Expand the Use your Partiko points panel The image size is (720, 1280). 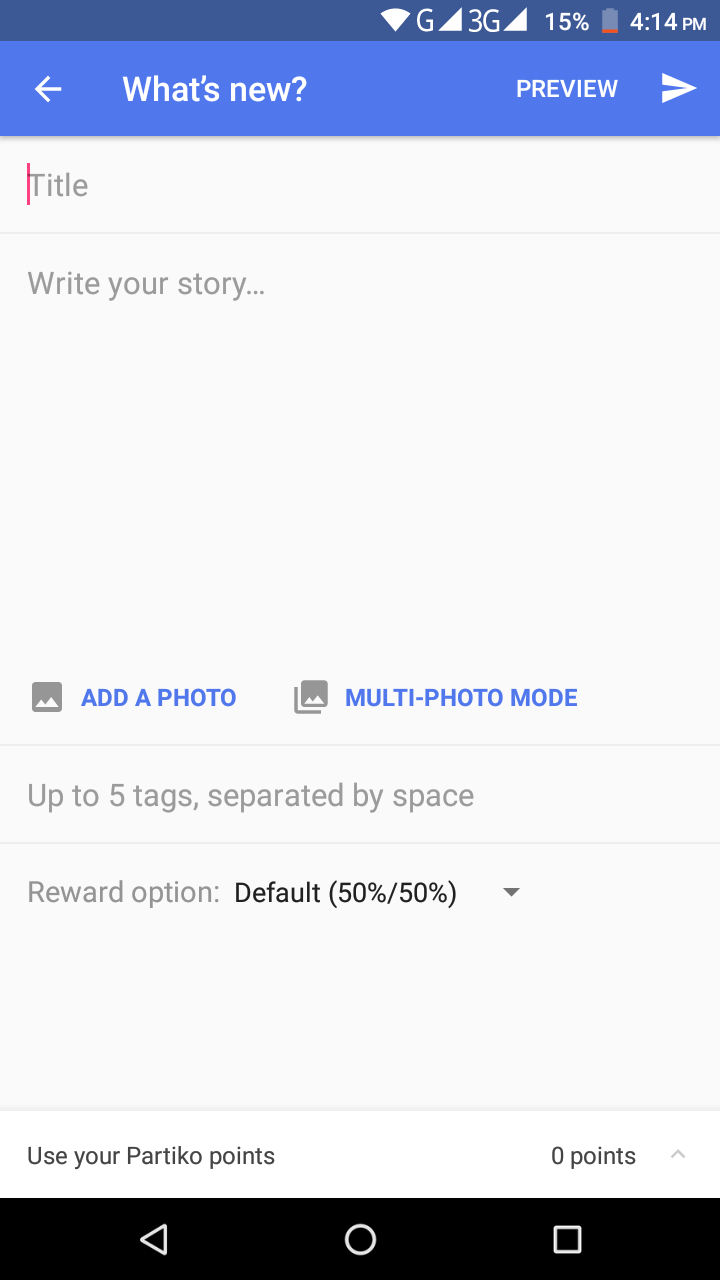pyautogui.click(x=677, y=1155)
